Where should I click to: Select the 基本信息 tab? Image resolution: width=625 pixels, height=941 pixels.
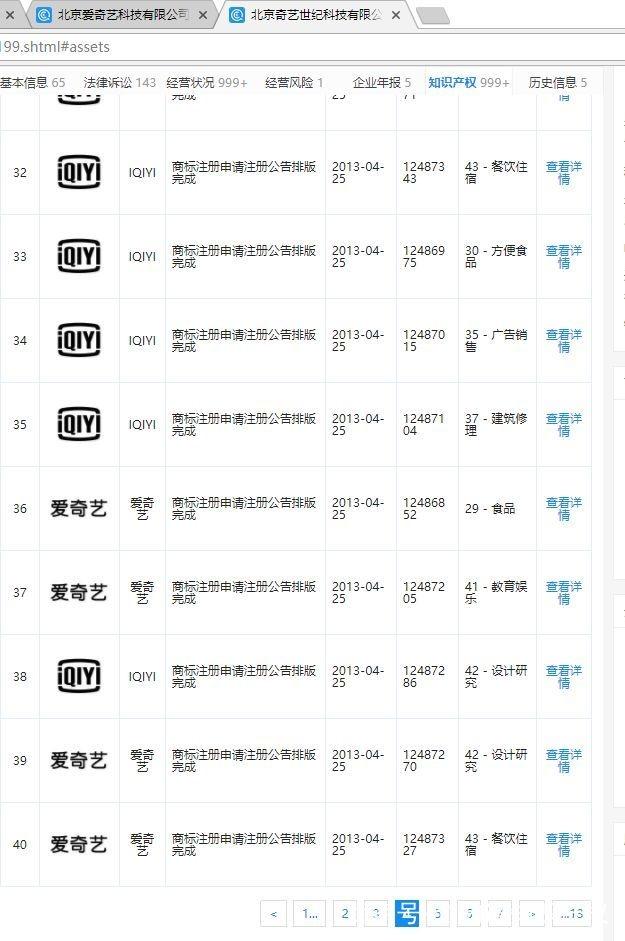(30, 83)
